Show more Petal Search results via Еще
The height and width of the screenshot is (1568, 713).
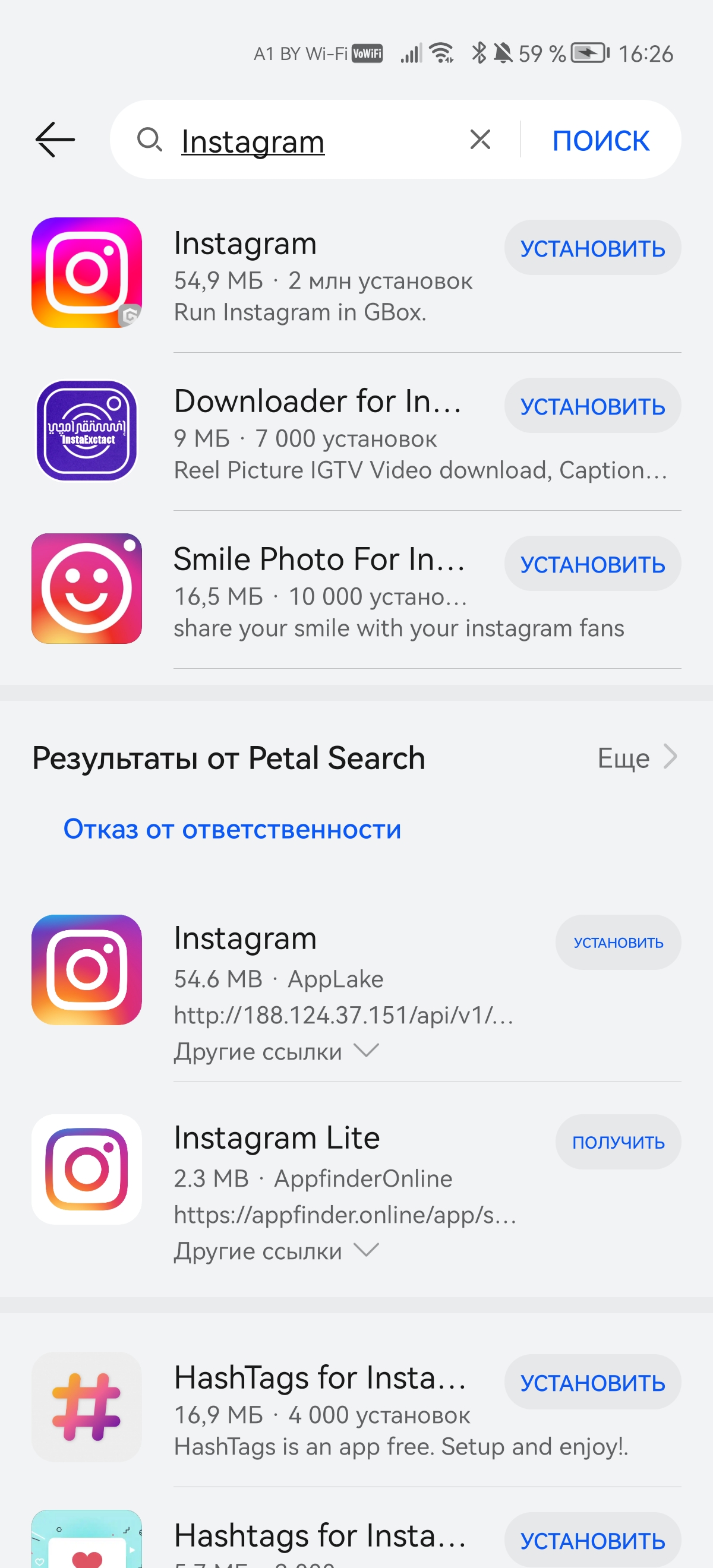click(x=637, y=757)
